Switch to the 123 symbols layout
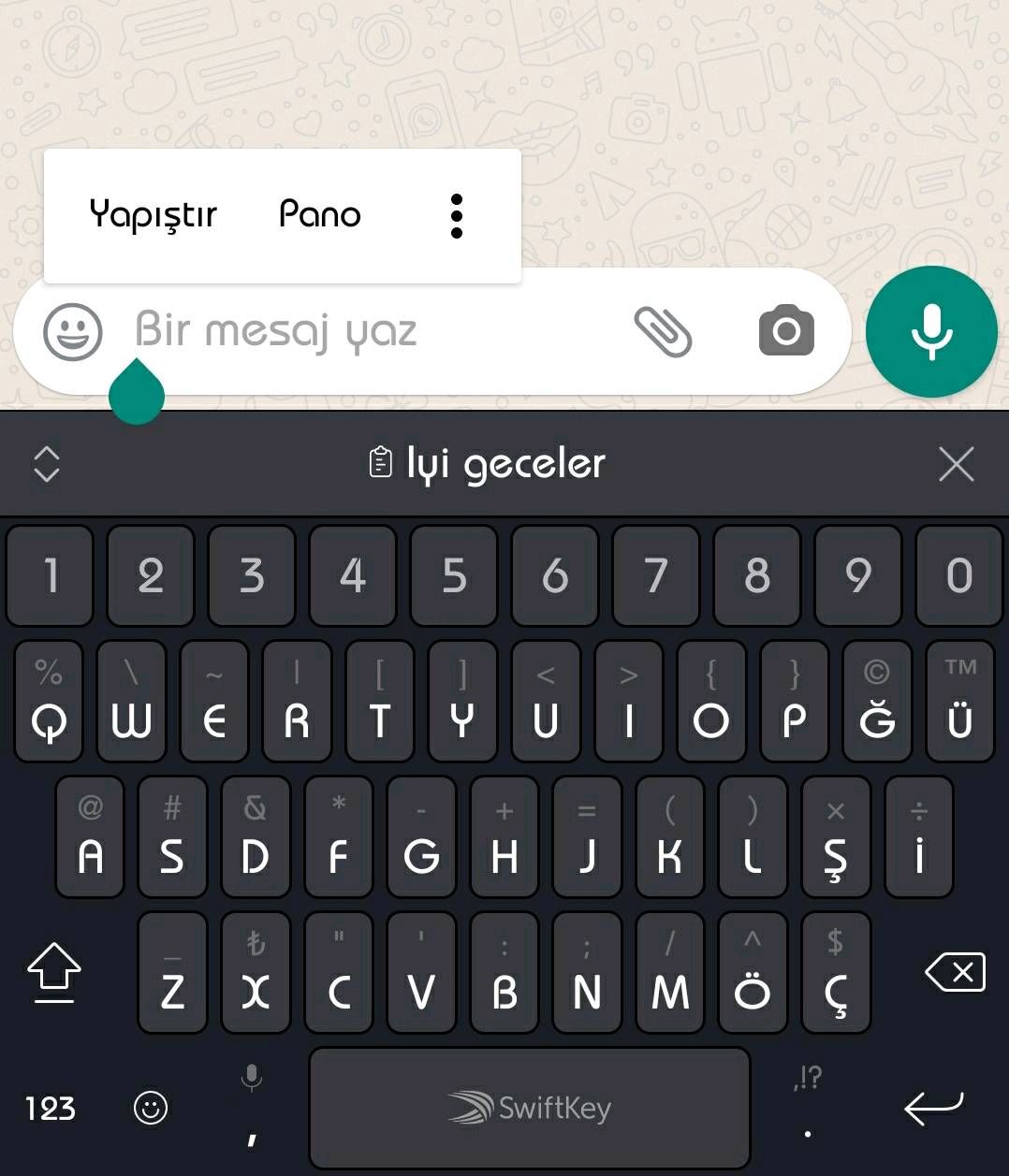The image size is (1009, 1176). tap(51, 1109)
